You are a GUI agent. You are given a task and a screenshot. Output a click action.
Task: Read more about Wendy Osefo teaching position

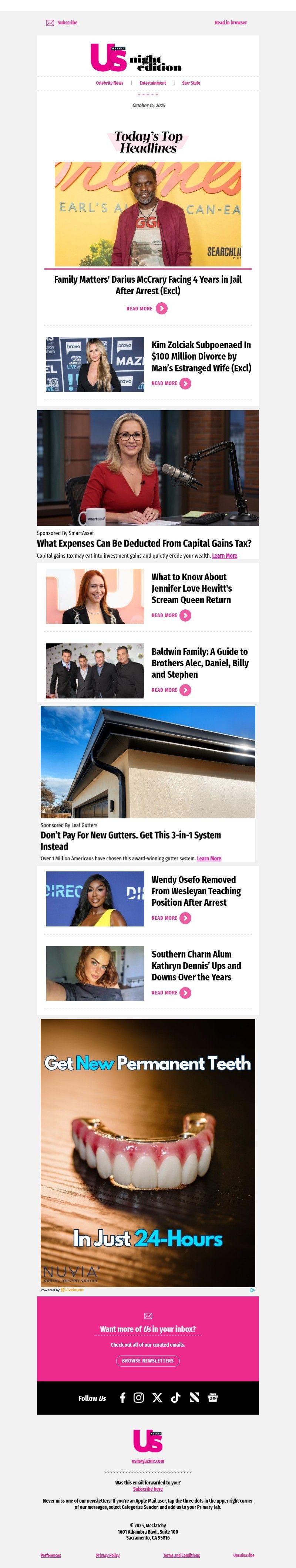pos(171,918)
